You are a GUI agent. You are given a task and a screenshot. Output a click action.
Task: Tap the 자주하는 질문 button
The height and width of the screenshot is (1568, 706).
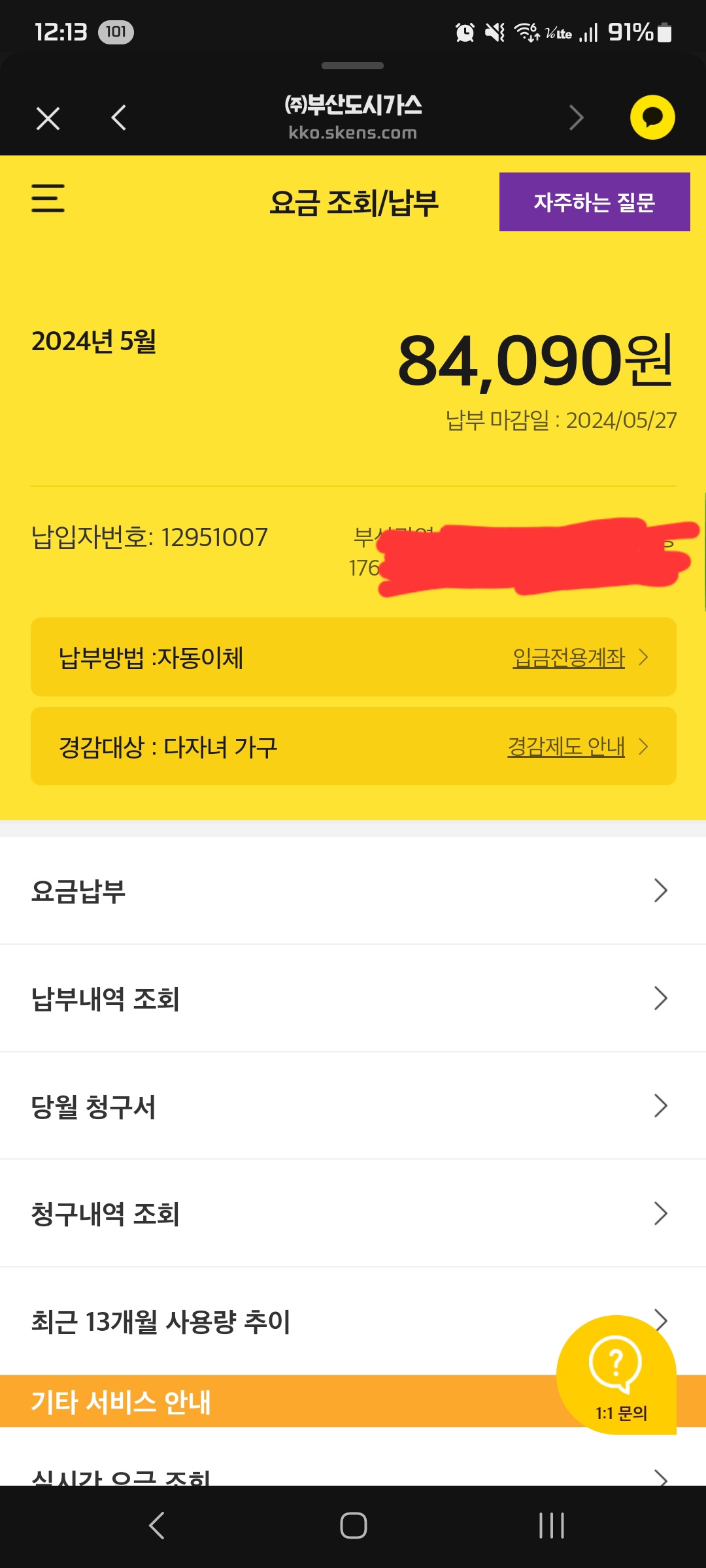pyautogui.click(x=594, y=202)
